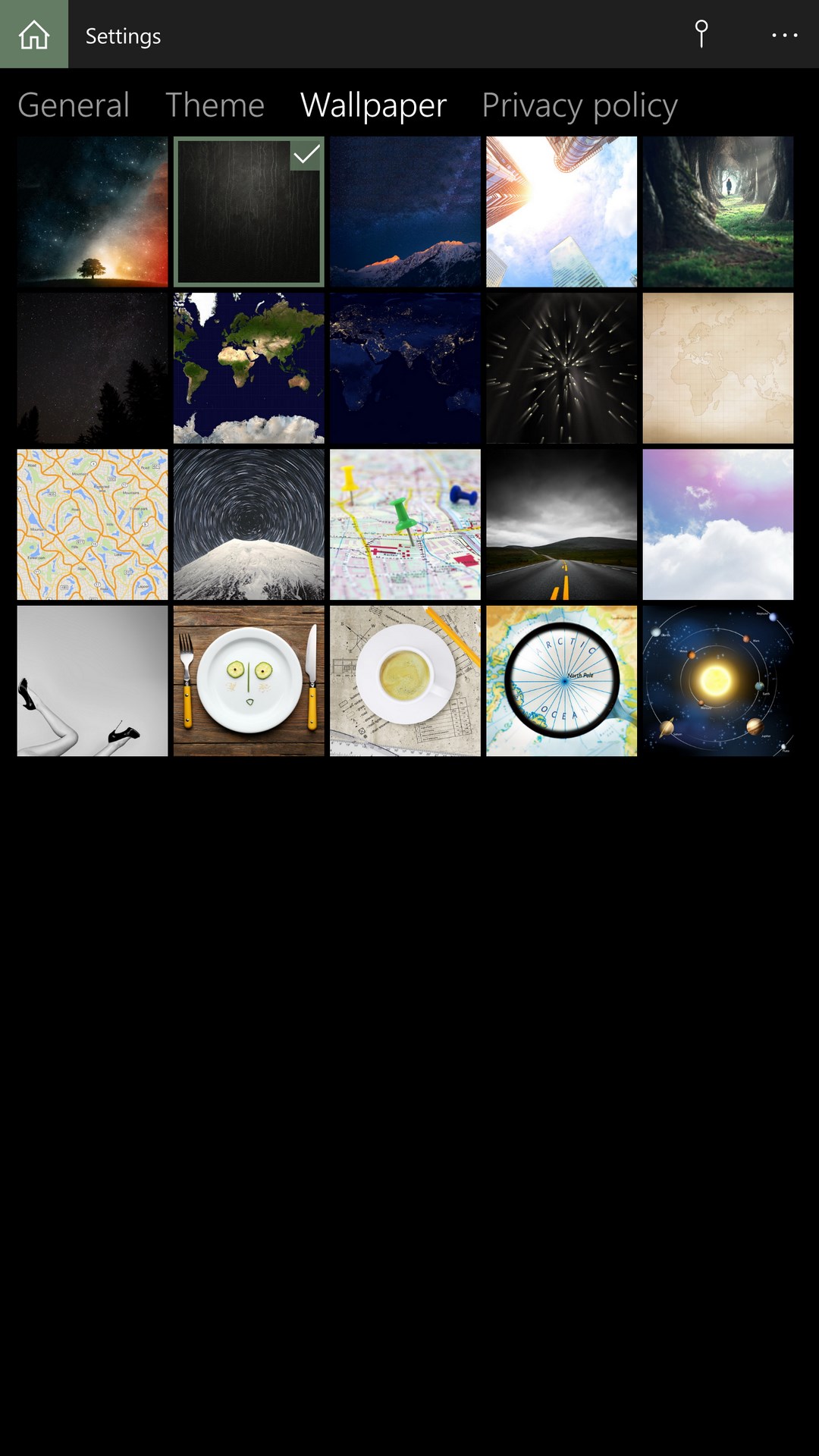Screen dimensions: 819x1456
Task: Switch to the General tab
Action: (x=74, y=105)
